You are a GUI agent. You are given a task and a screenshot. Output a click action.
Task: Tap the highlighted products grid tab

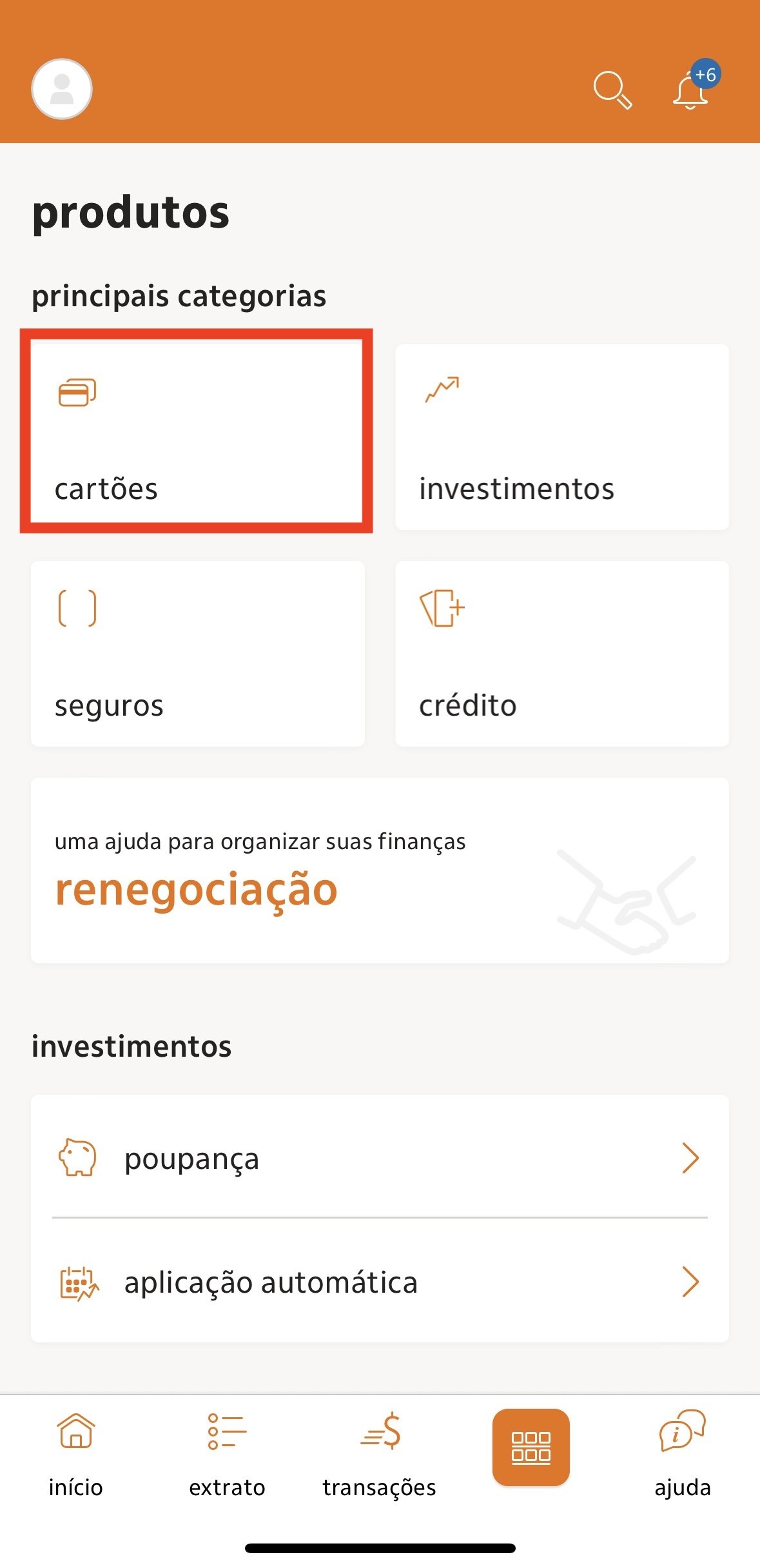point(531,1447)
